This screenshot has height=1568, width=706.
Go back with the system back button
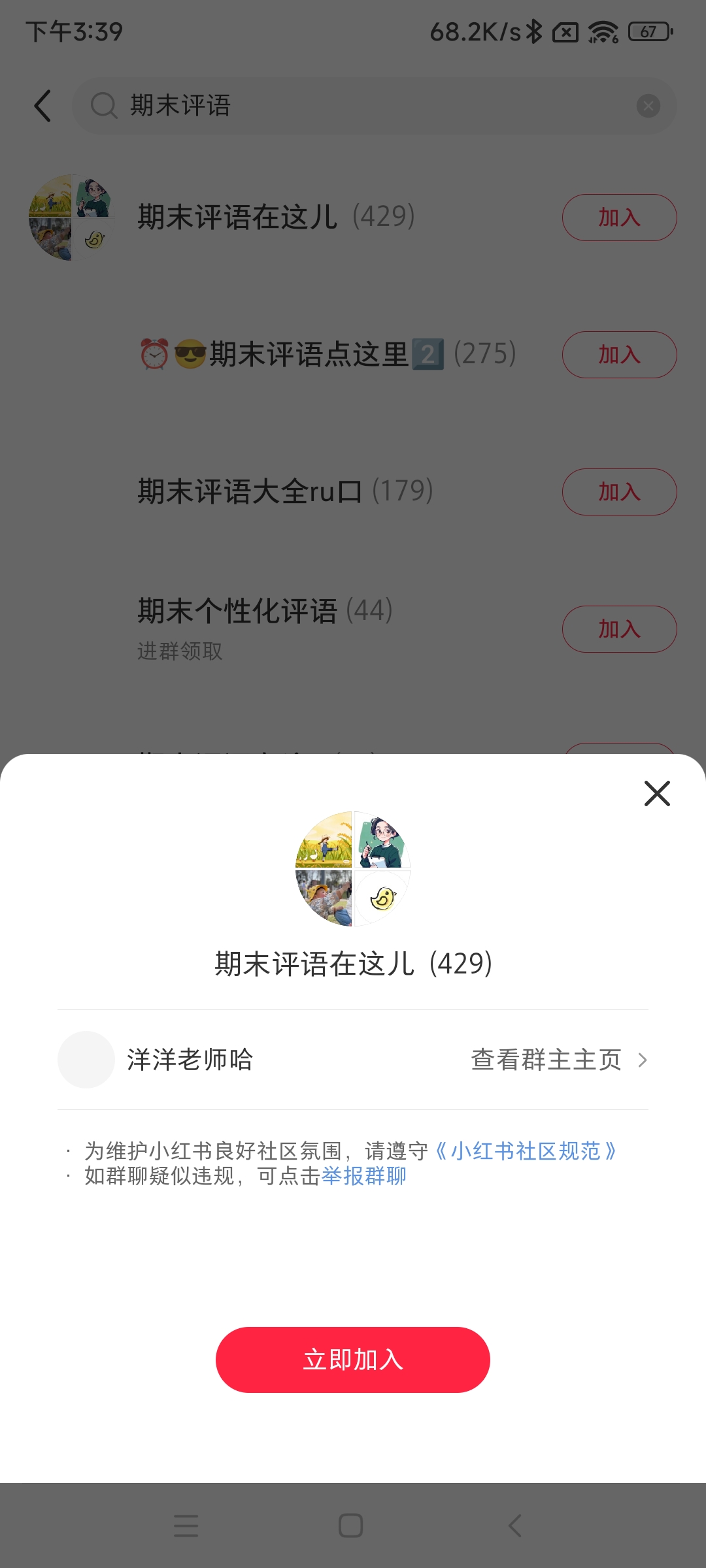click(515, 1526)
